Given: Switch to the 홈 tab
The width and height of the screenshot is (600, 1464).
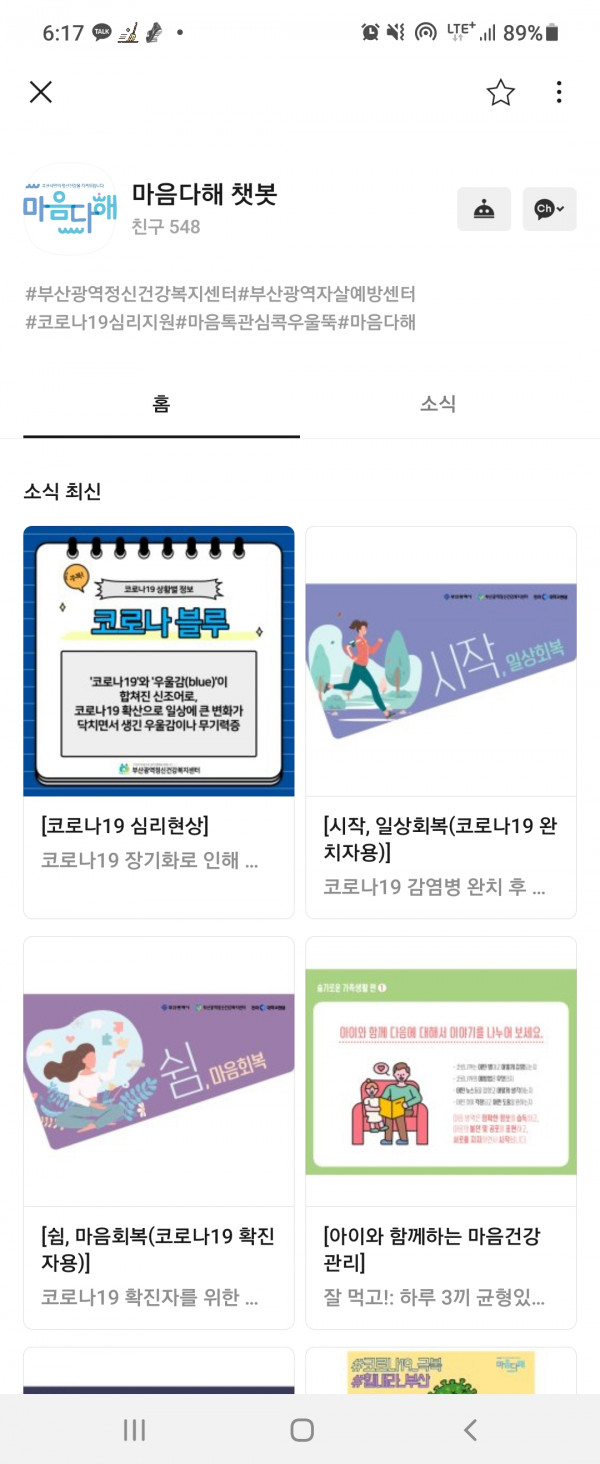Looking at the screenshot, I should pyautogui.click(x=161, y=404).
